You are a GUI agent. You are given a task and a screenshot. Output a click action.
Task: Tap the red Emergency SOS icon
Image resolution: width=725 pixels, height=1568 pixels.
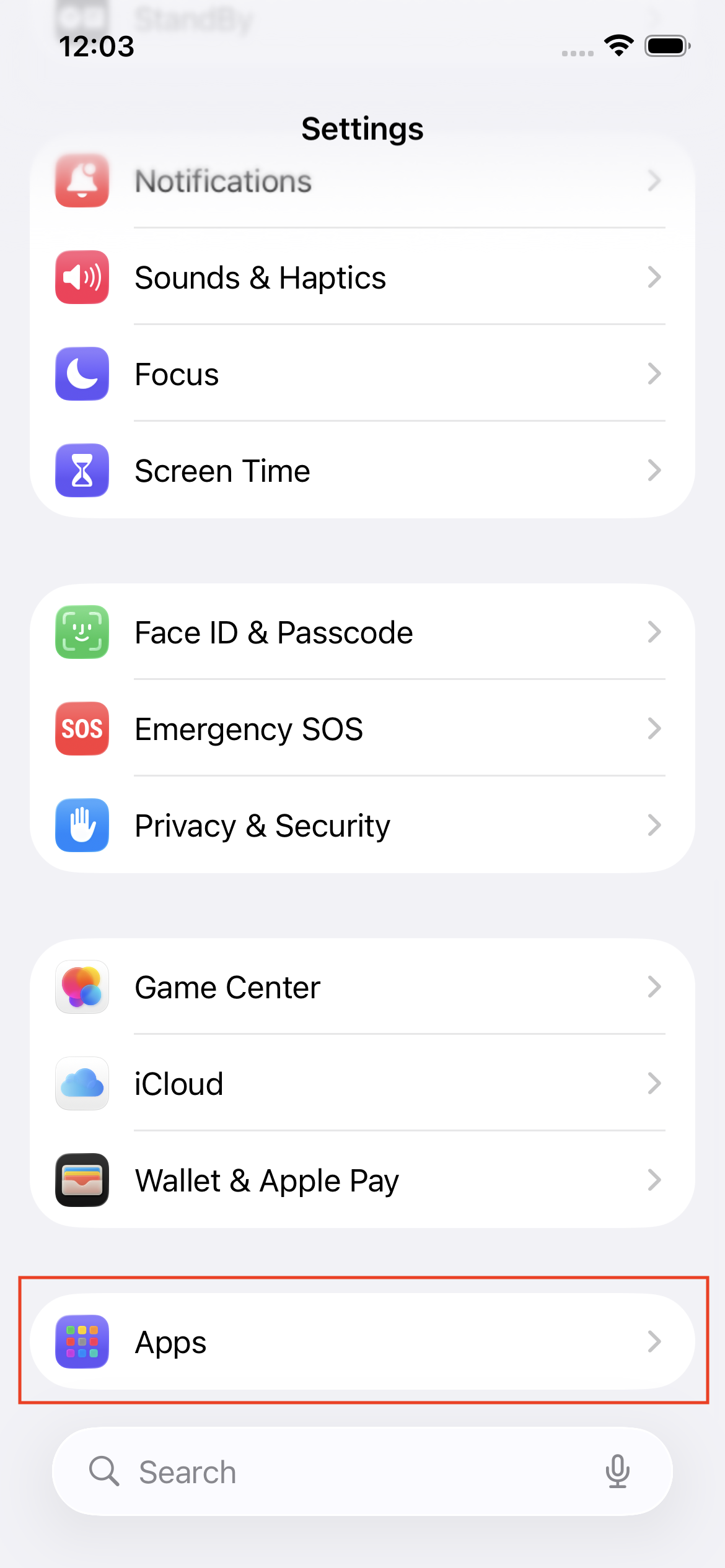pos(82,729)
